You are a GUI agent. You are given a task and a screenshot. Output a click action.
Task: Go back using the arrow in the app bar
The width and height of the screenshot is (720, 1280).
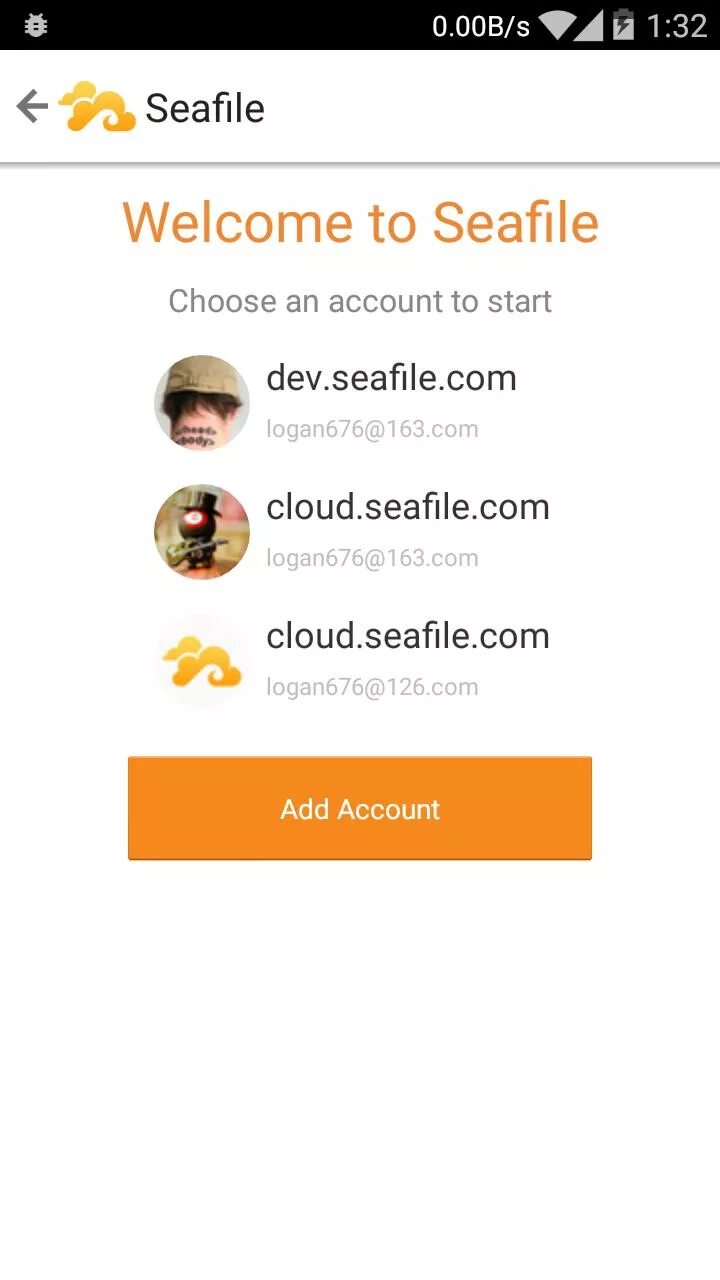33,107
